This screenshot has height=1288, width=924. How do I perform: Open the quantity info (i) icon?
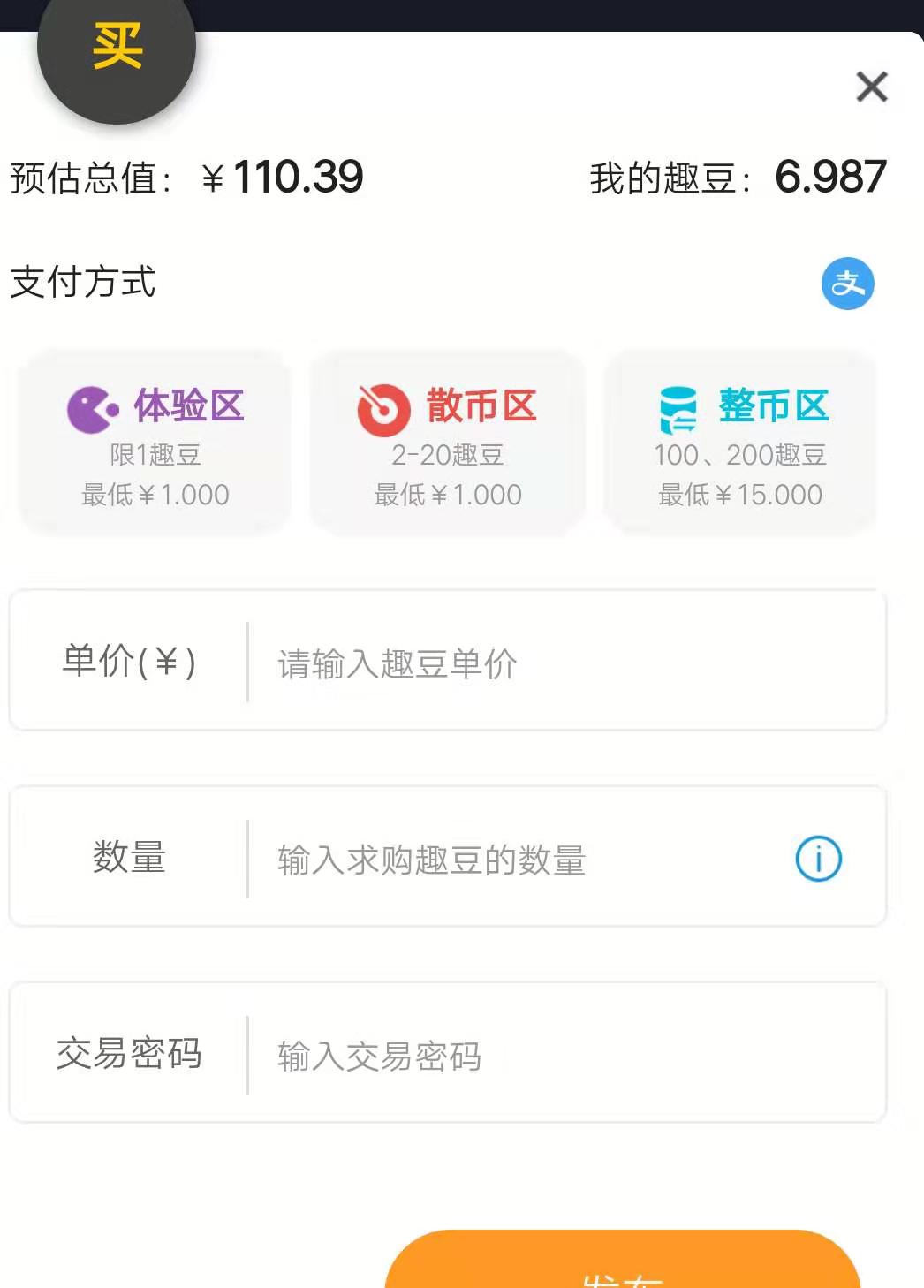click(818, 857)
